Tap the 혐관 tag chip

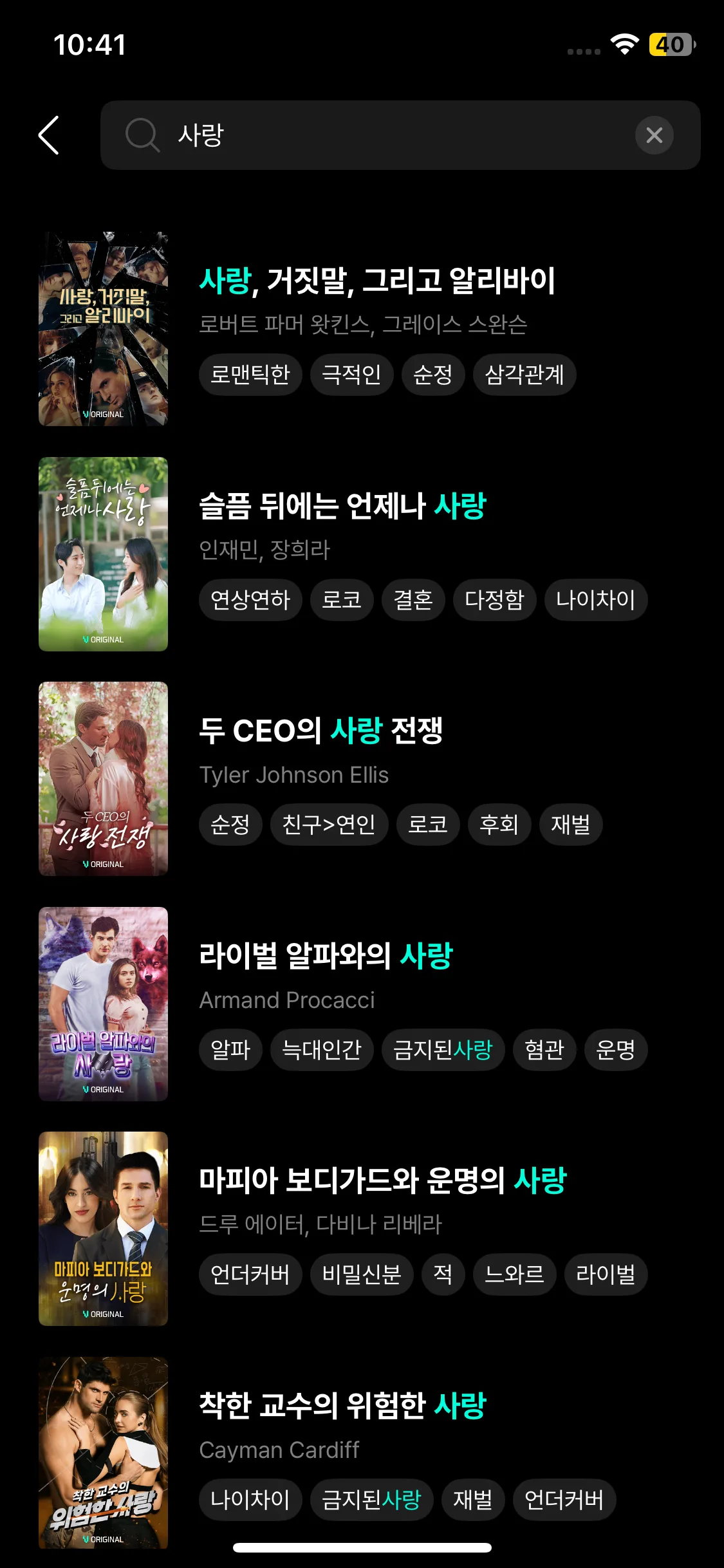click(544, 1050)
